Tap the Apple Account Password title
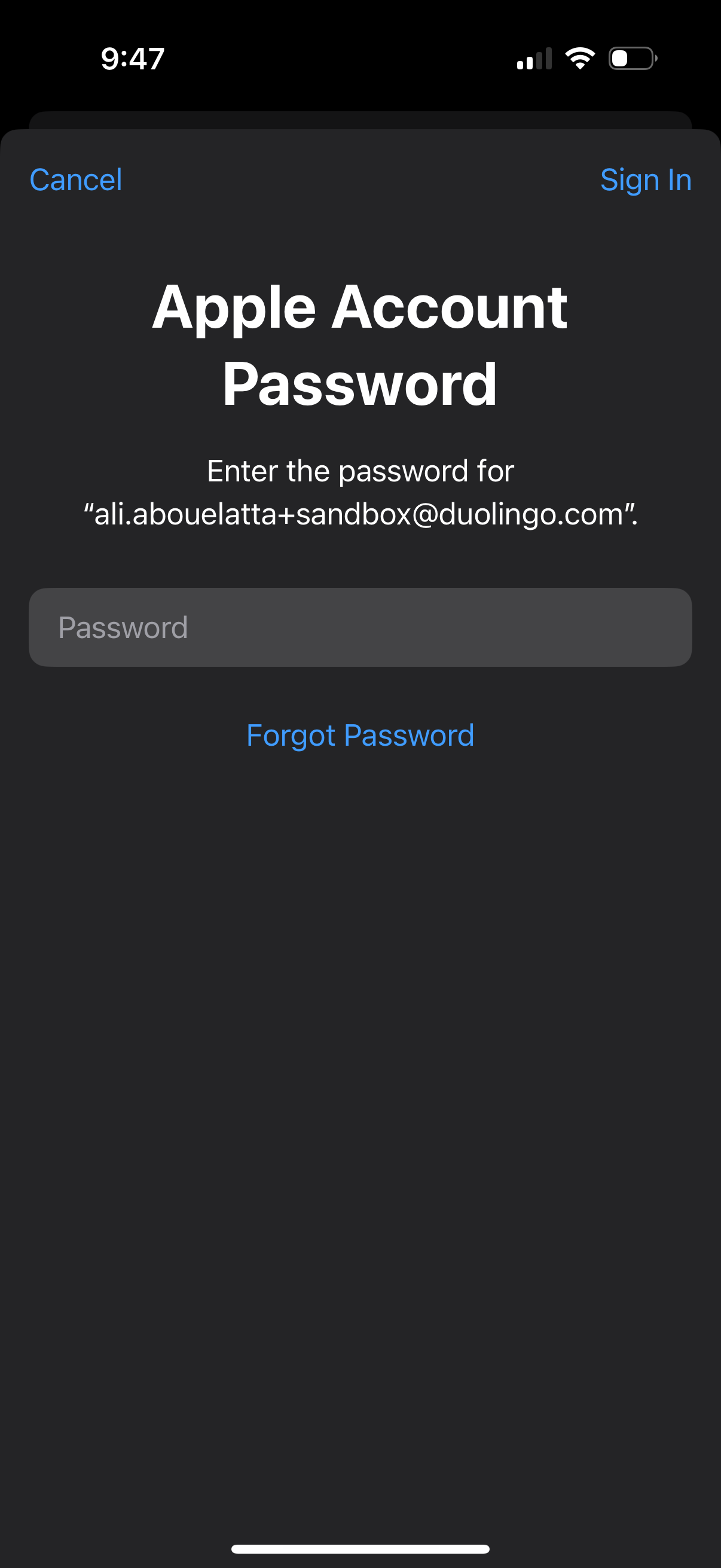Image resolution: width=721 pixels, height=1568 pixels. click(x=360, y=344)
